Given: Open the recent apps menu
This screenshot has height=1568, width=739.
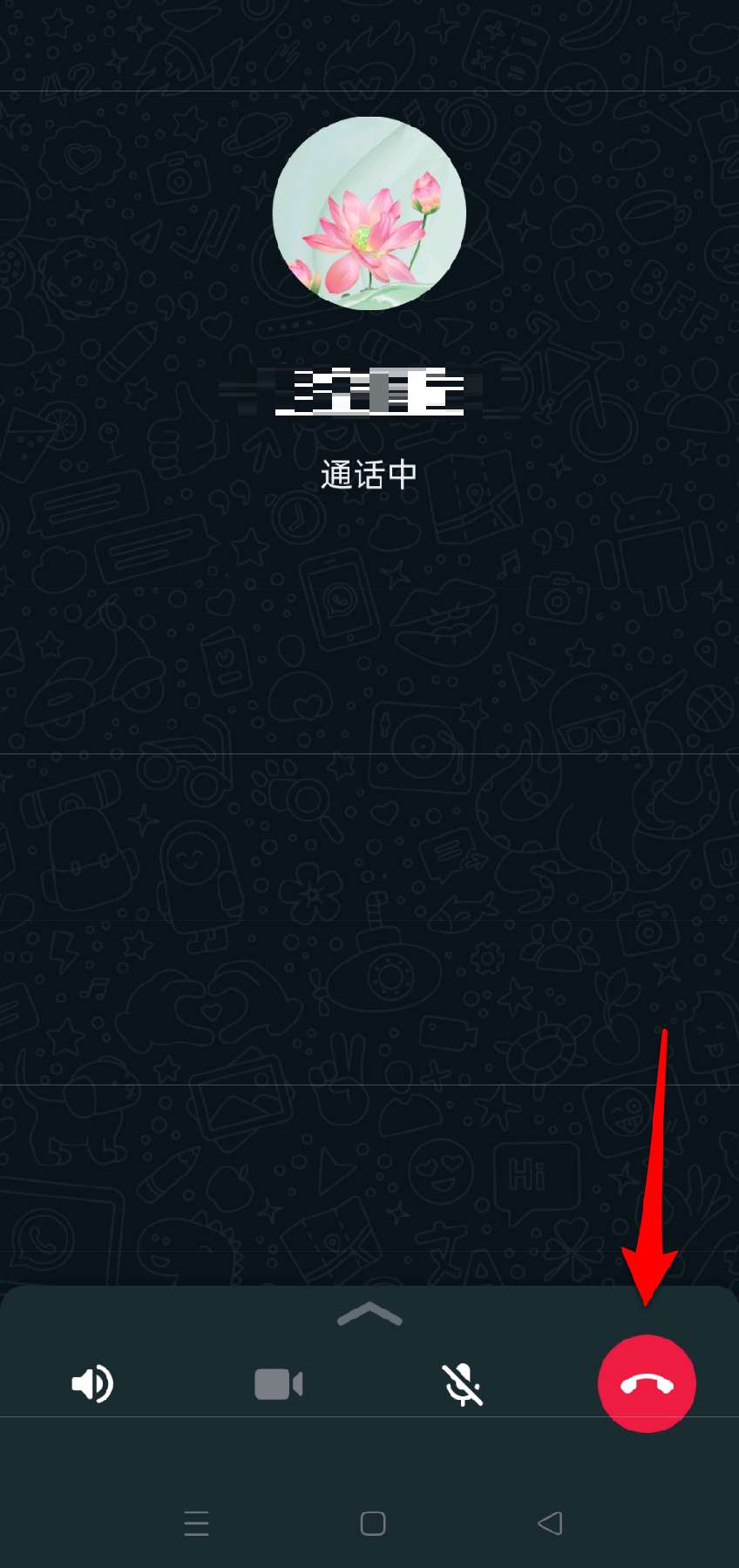Looking at the screenshot, I should pos(197,1523).
